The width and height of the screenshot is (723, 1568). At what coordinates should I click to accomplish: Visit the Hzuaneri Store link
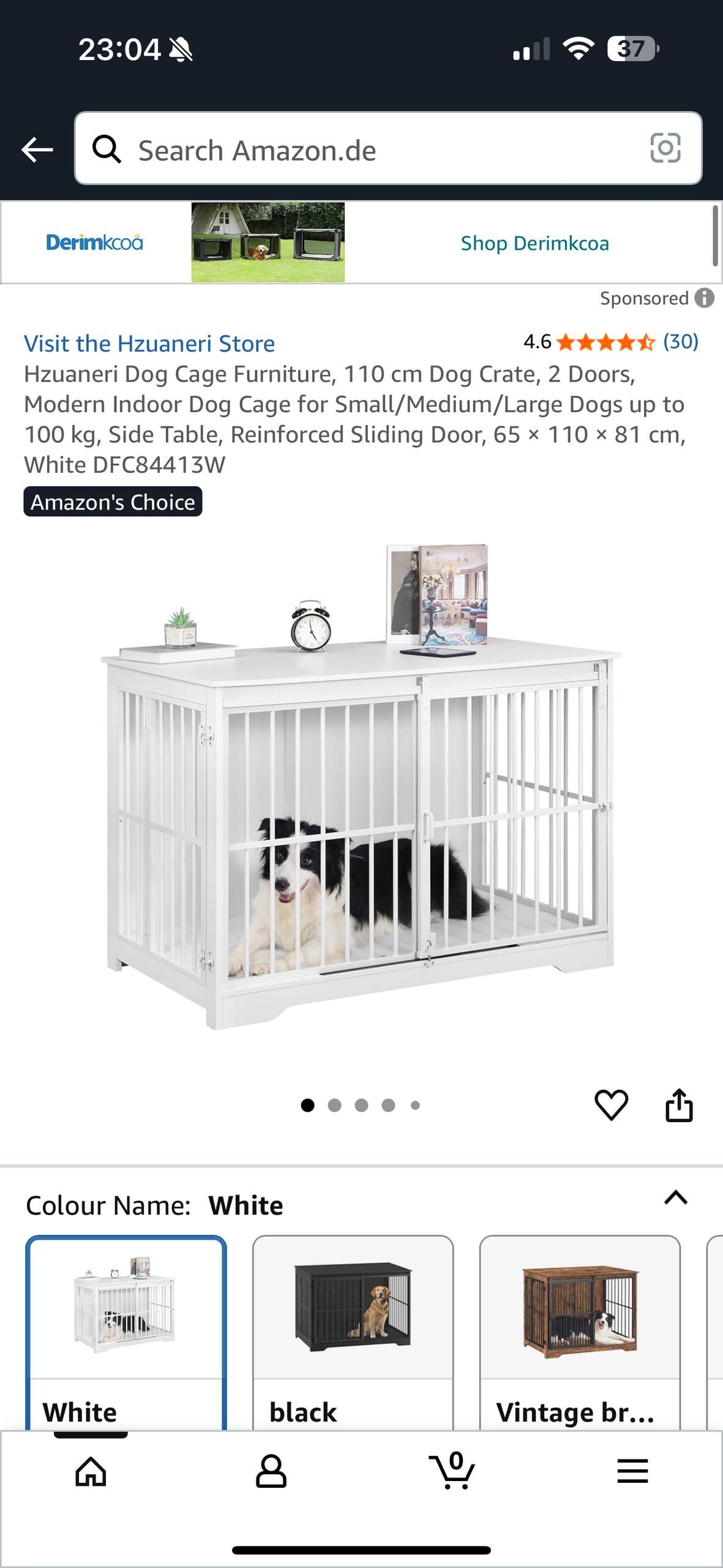click(x=149, y=344)
